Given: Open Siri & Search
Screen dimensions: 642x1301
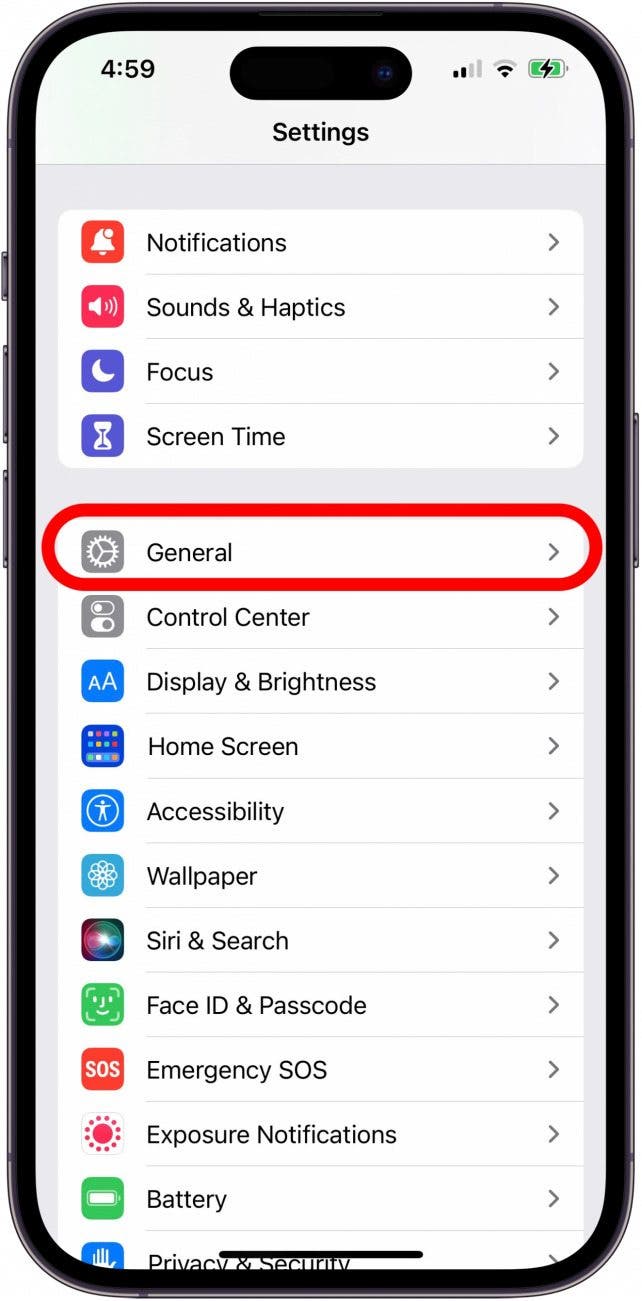Looking at the screenshot, I should pyautogui.click(x=320, y=941).
